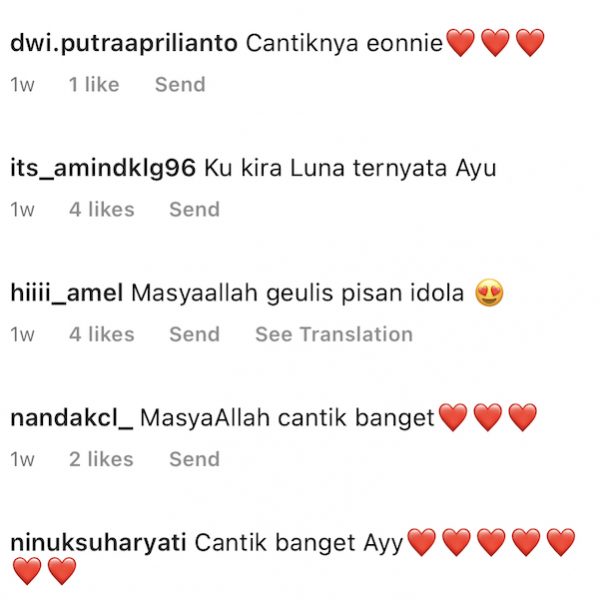600x600 pixels.
Task: Open its_amindklg96's profile
Action: click(x=103, y=169)
